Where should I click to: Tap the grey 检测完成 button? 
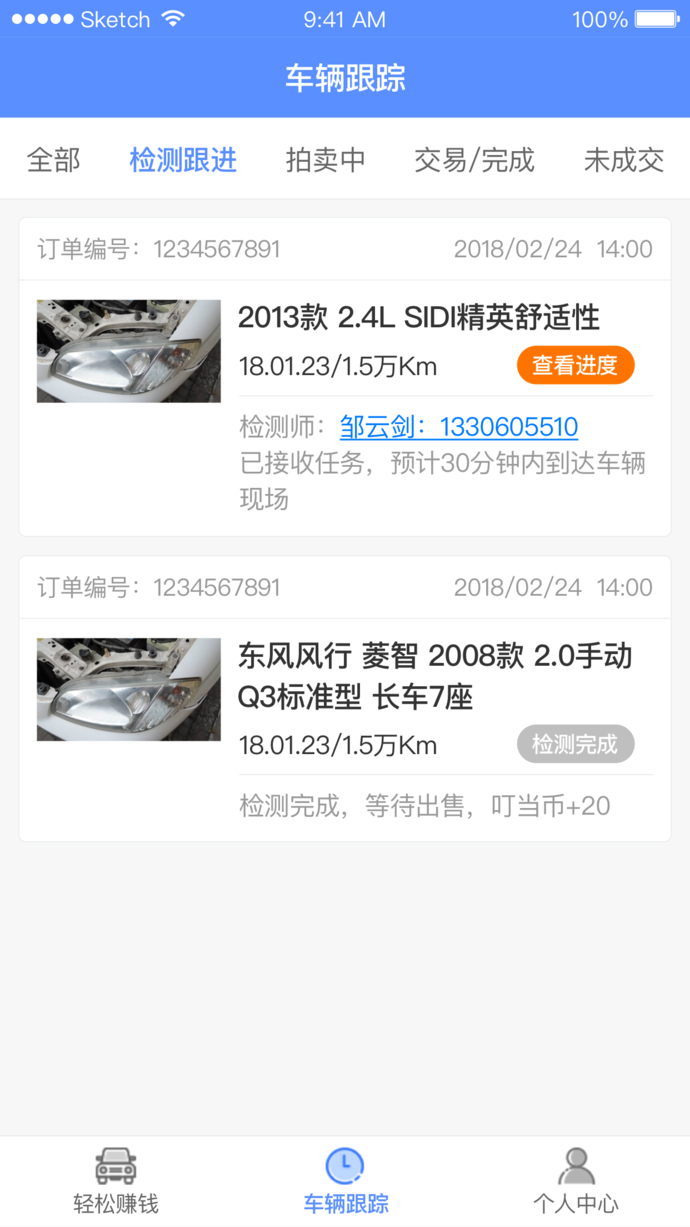click(575, 744)
